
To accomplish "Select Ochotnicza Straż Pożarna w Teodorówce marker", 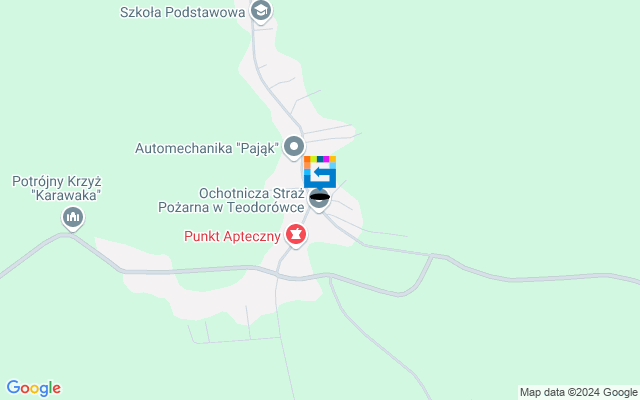I will [x=319, y=199].
